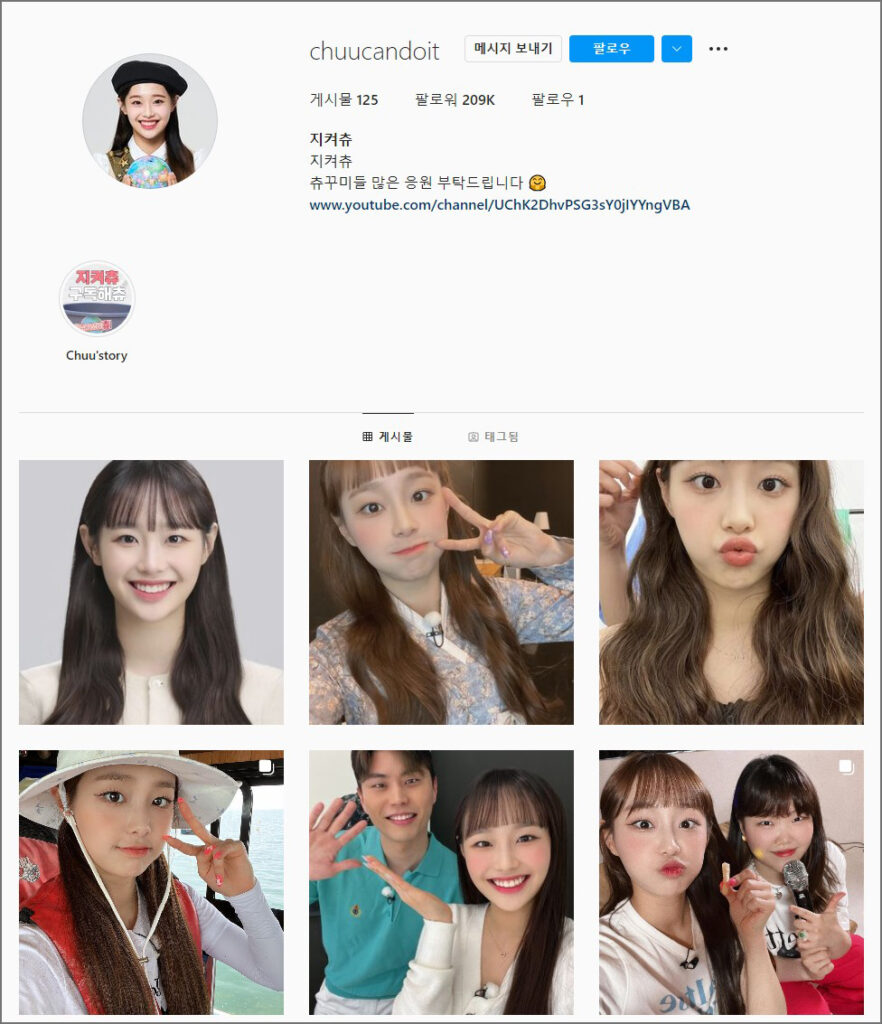Switch to the 태그됨 tab
Screen dimensions: 882x1024
(x=493, y=437)
